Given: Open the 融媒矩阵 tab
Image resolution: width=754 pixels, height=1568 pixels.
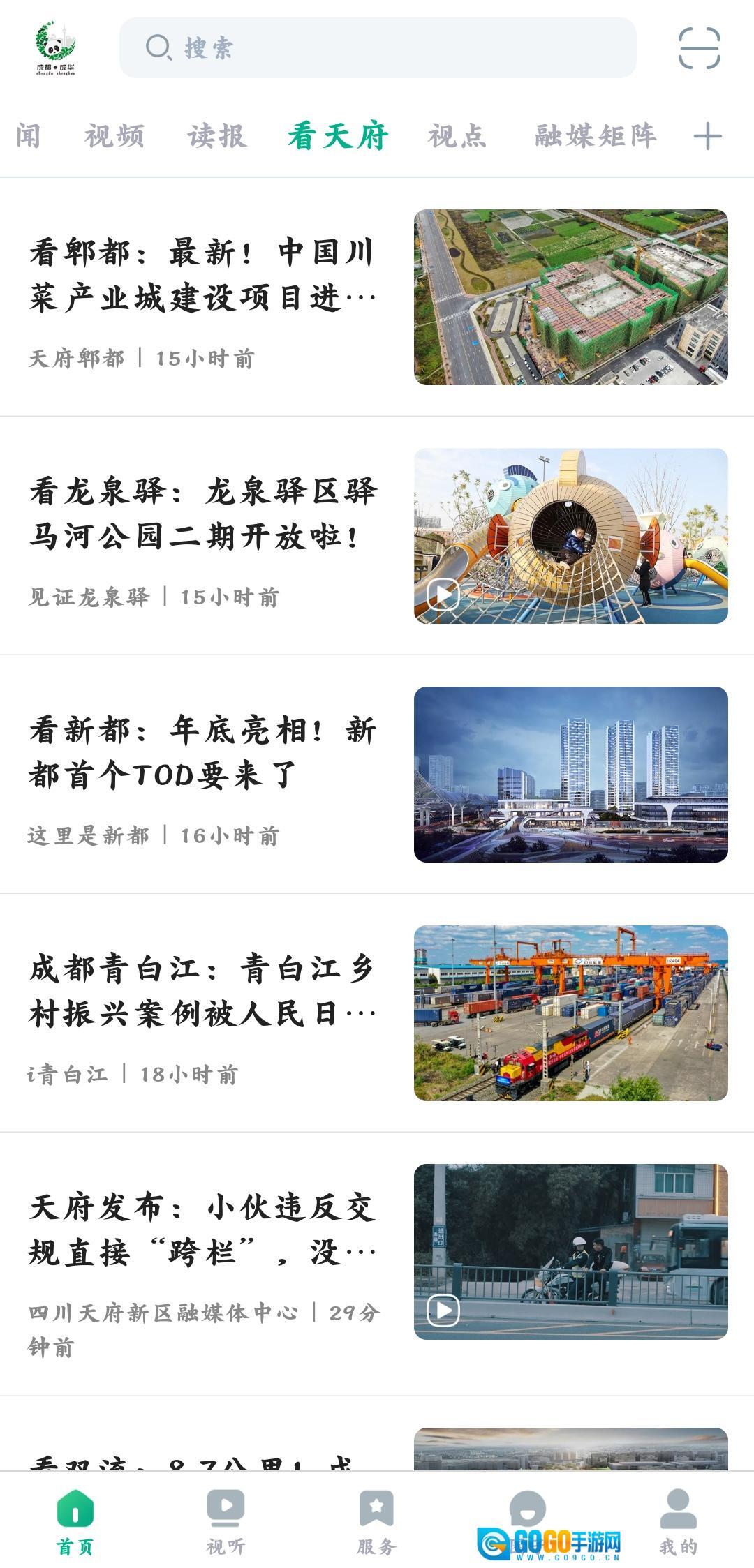Looking at the screenshot, I should [x=596, y=135].
